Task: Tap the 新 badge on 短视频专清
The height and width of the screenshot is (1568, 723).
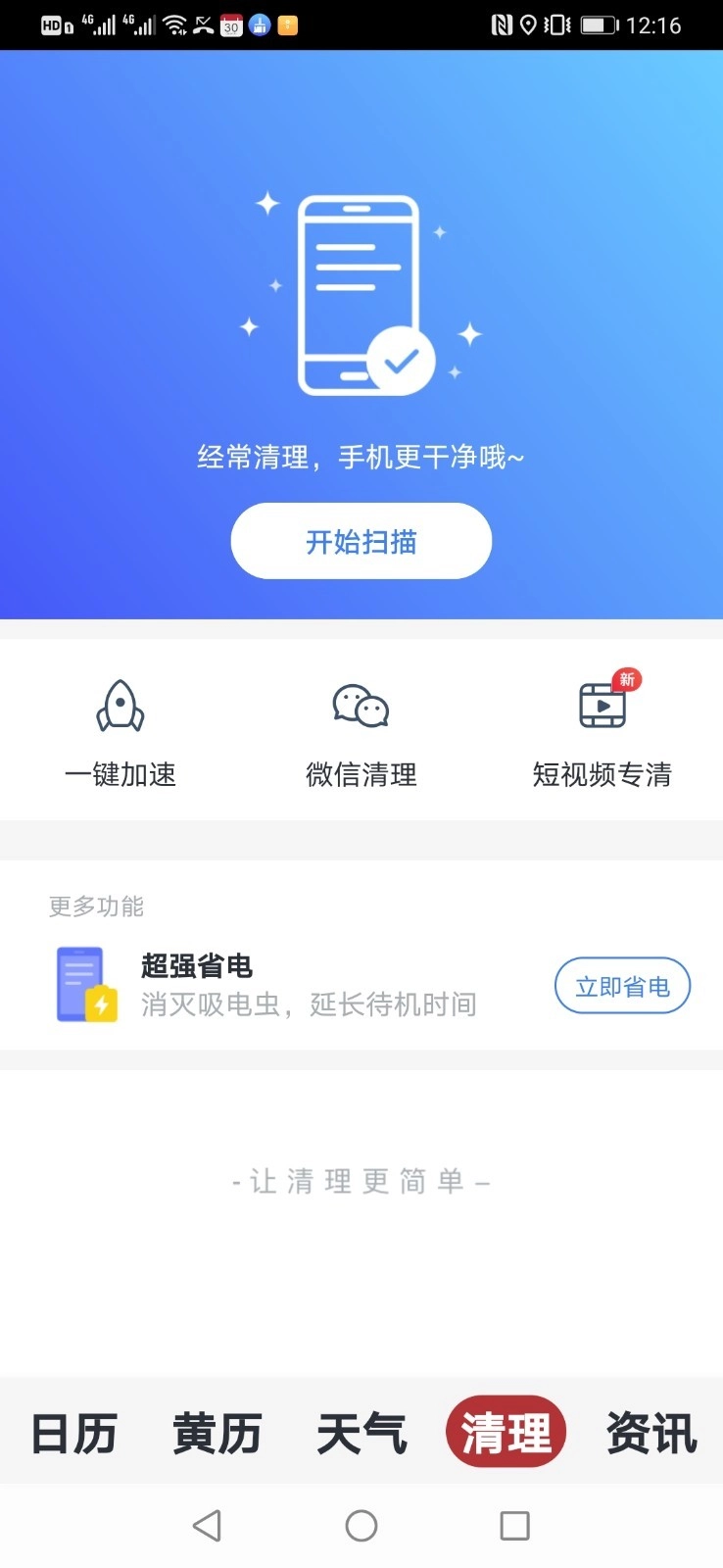Action: [x=627, y=678]
